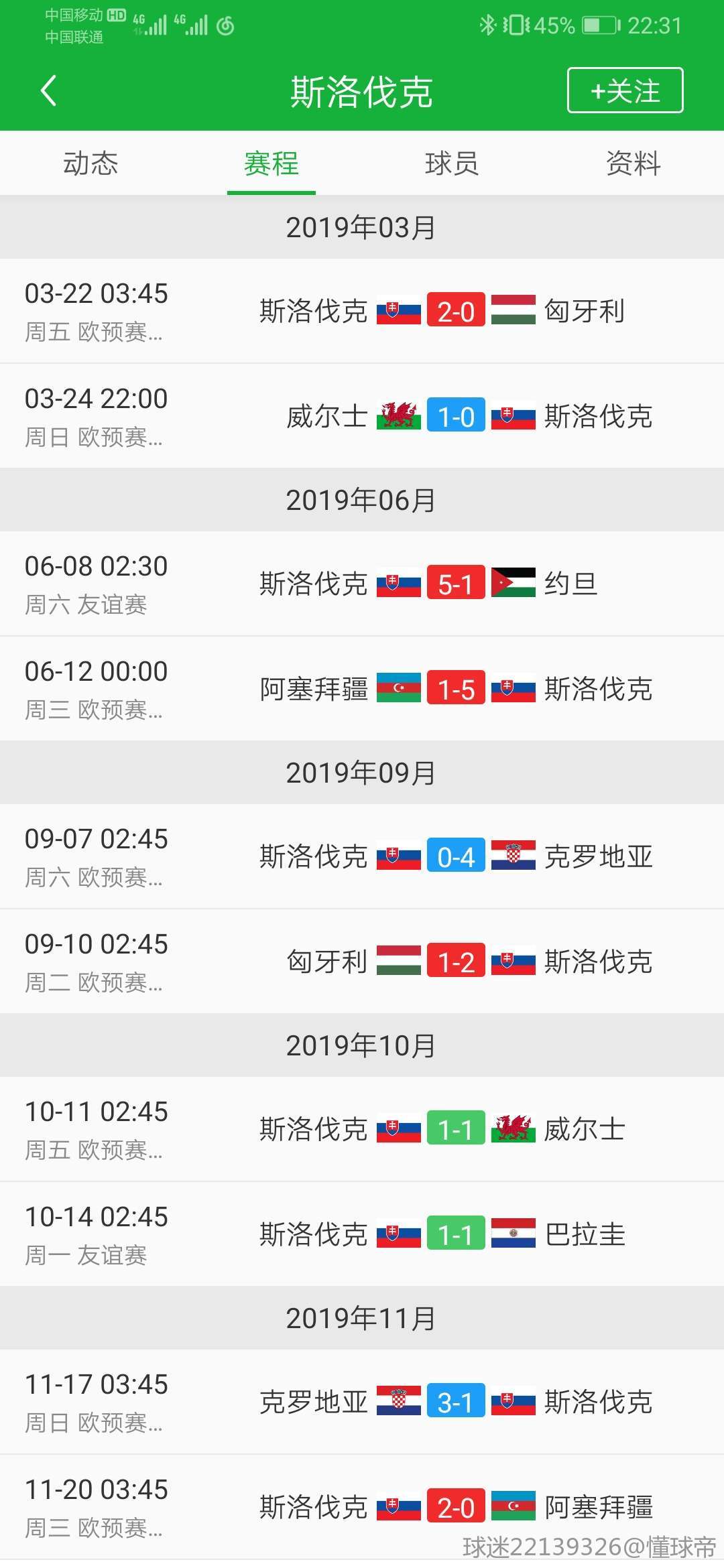Open the 威尔士 1-0 斯洛伐克 match details
724x1568 pixels.
[362, 415]
